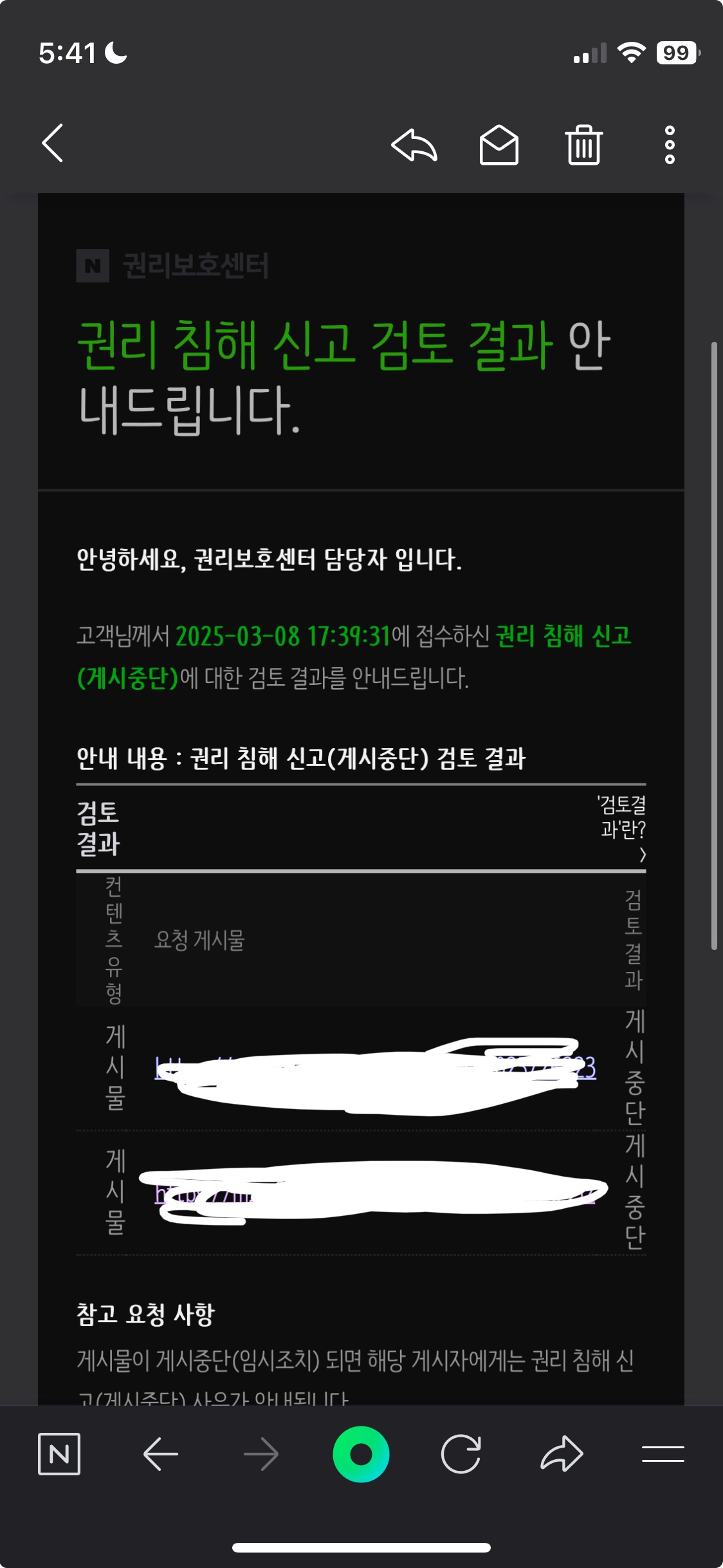The image size is (723, 1568).
Task: Mark this mail as unread
Action: point(499,145)
